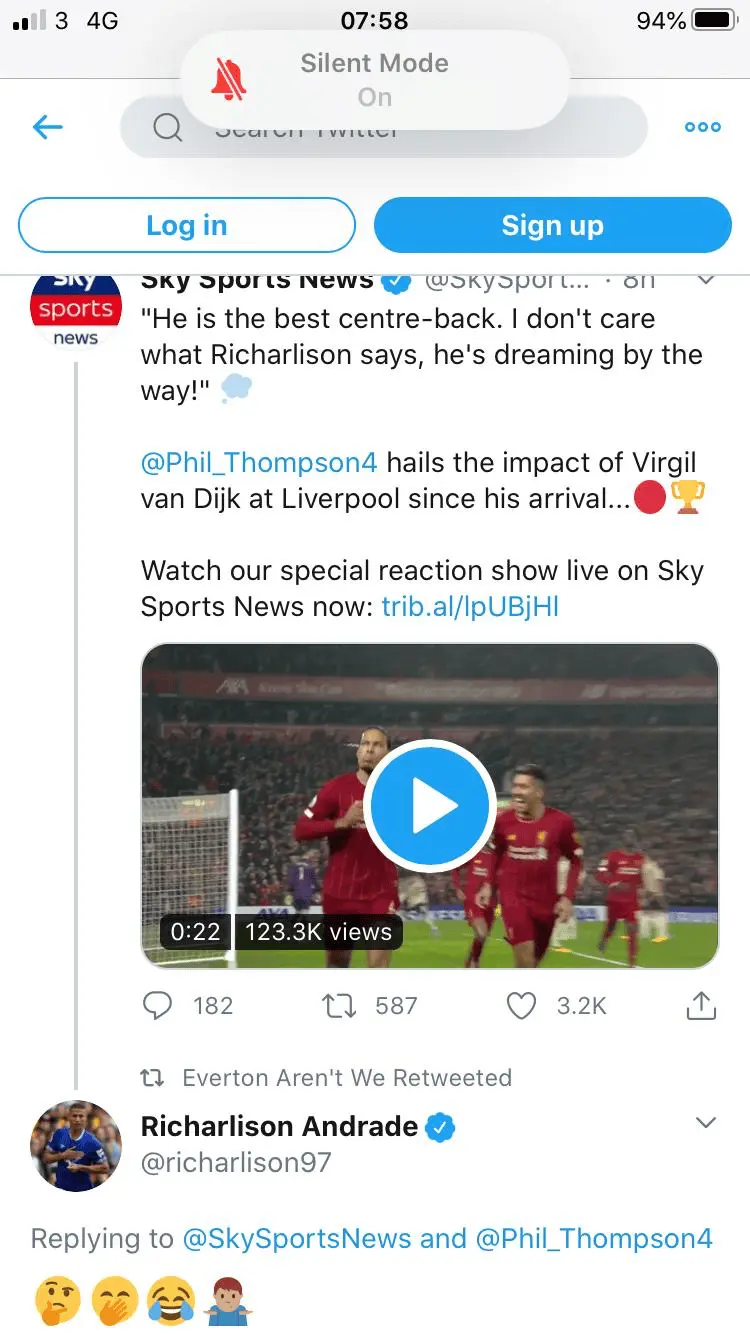This screenshot has width=750, height=1334.
Task: Reply to the Sky Sports News tweet
Action: [158, 1005]
